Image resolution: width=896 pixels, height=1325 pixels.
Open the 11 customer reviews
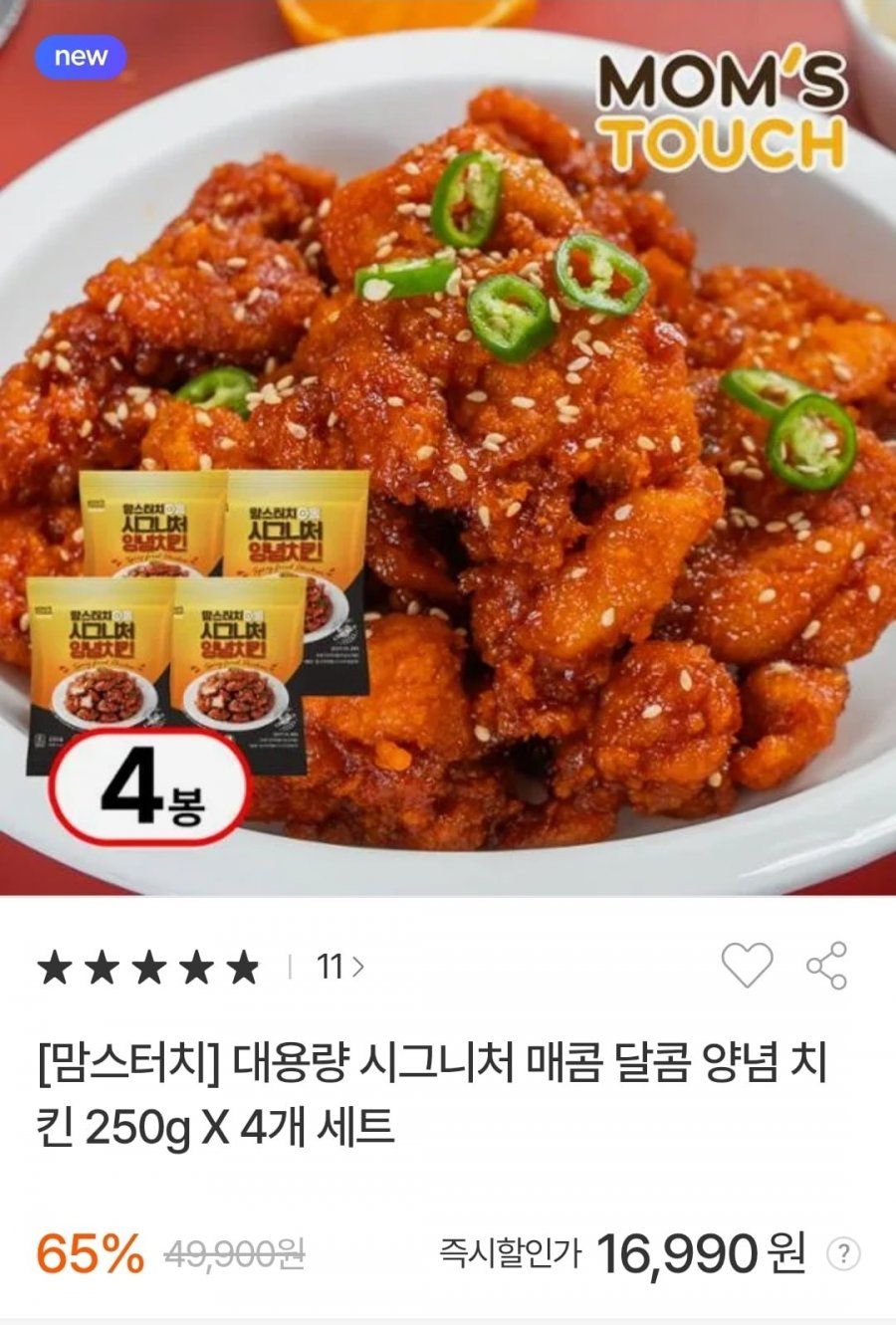pyautogui.click(x=339, y=967)
